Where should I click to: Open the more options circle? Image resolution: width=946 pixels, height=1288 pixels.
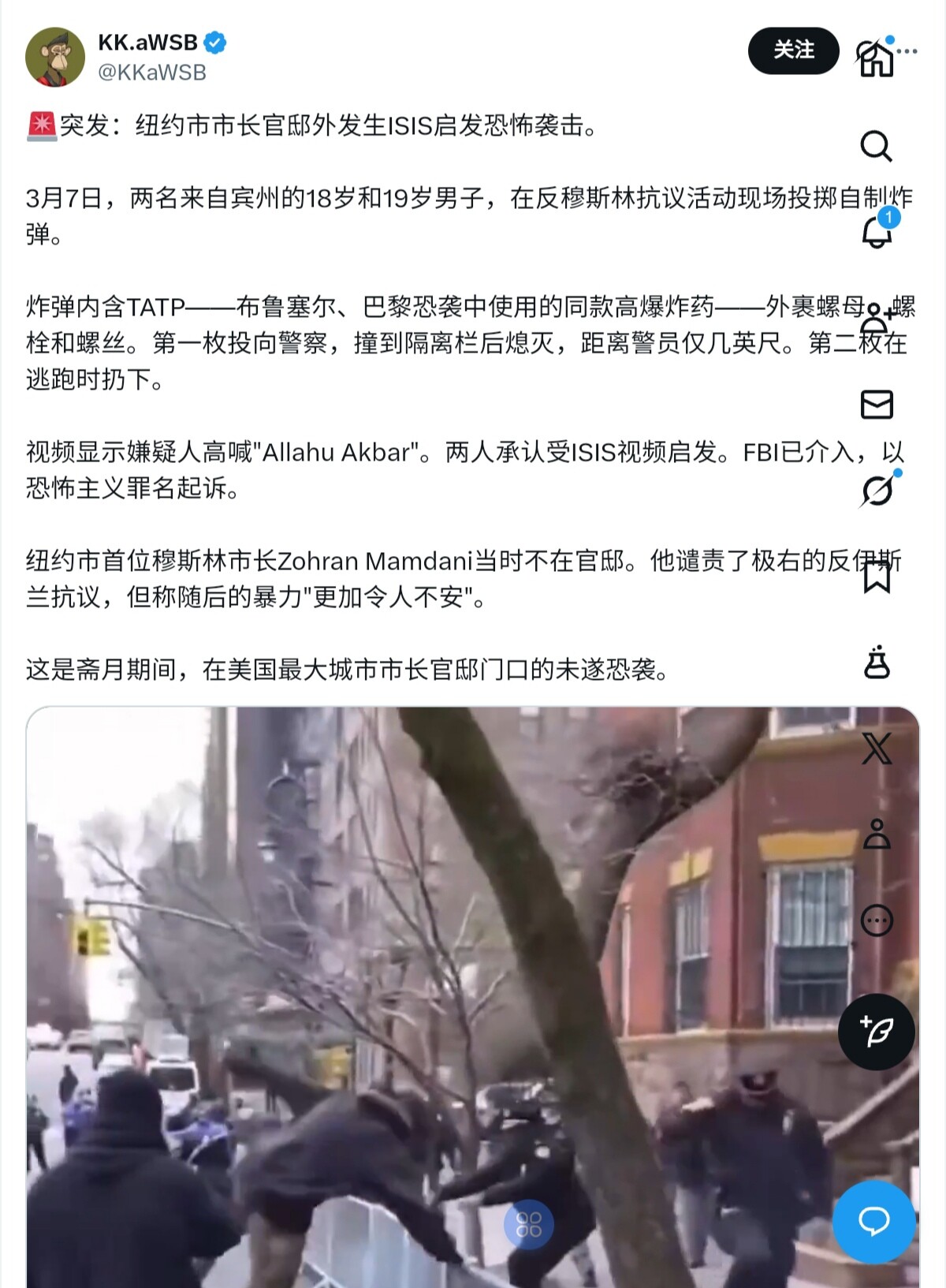click(x=877, y=920)
